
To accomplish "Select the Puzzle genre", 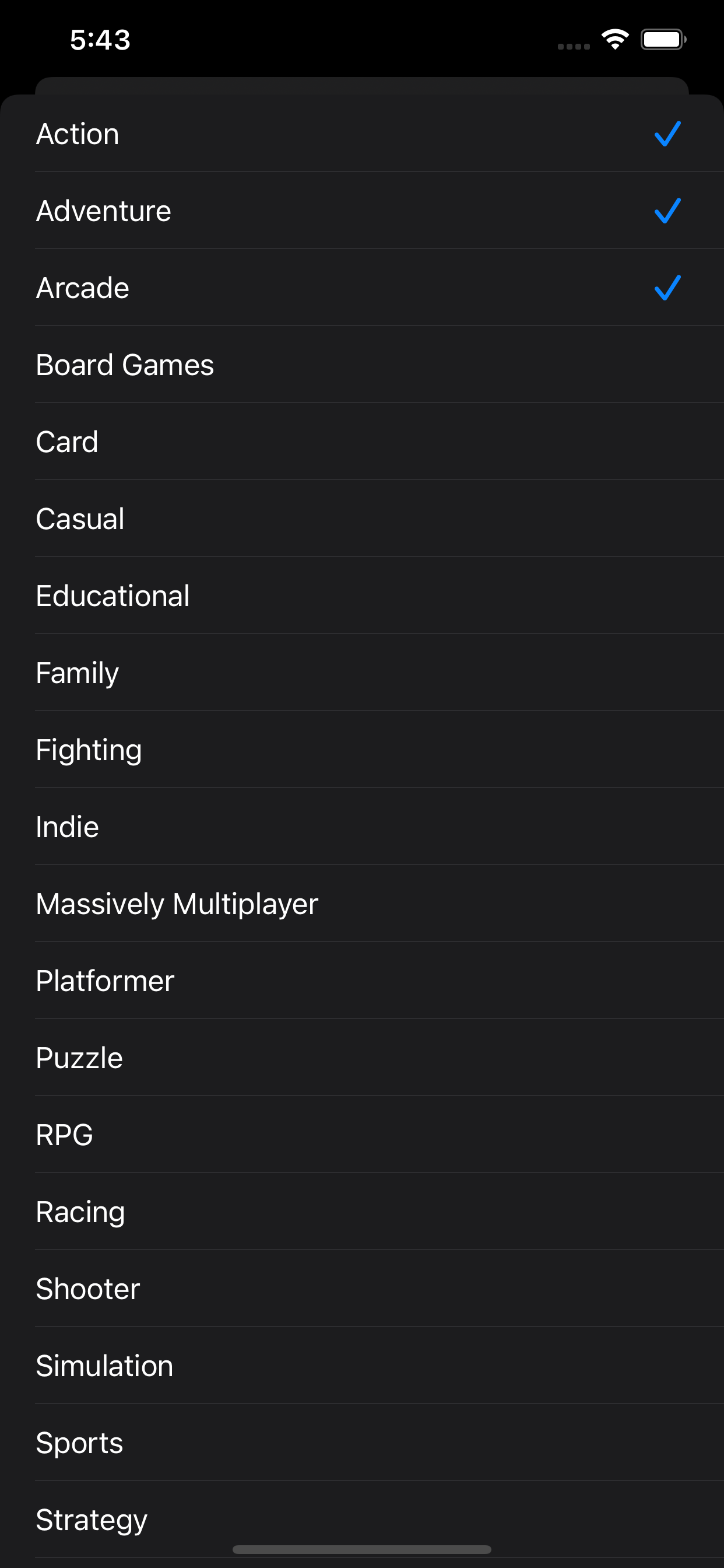I will click(x=361, y=1058).
